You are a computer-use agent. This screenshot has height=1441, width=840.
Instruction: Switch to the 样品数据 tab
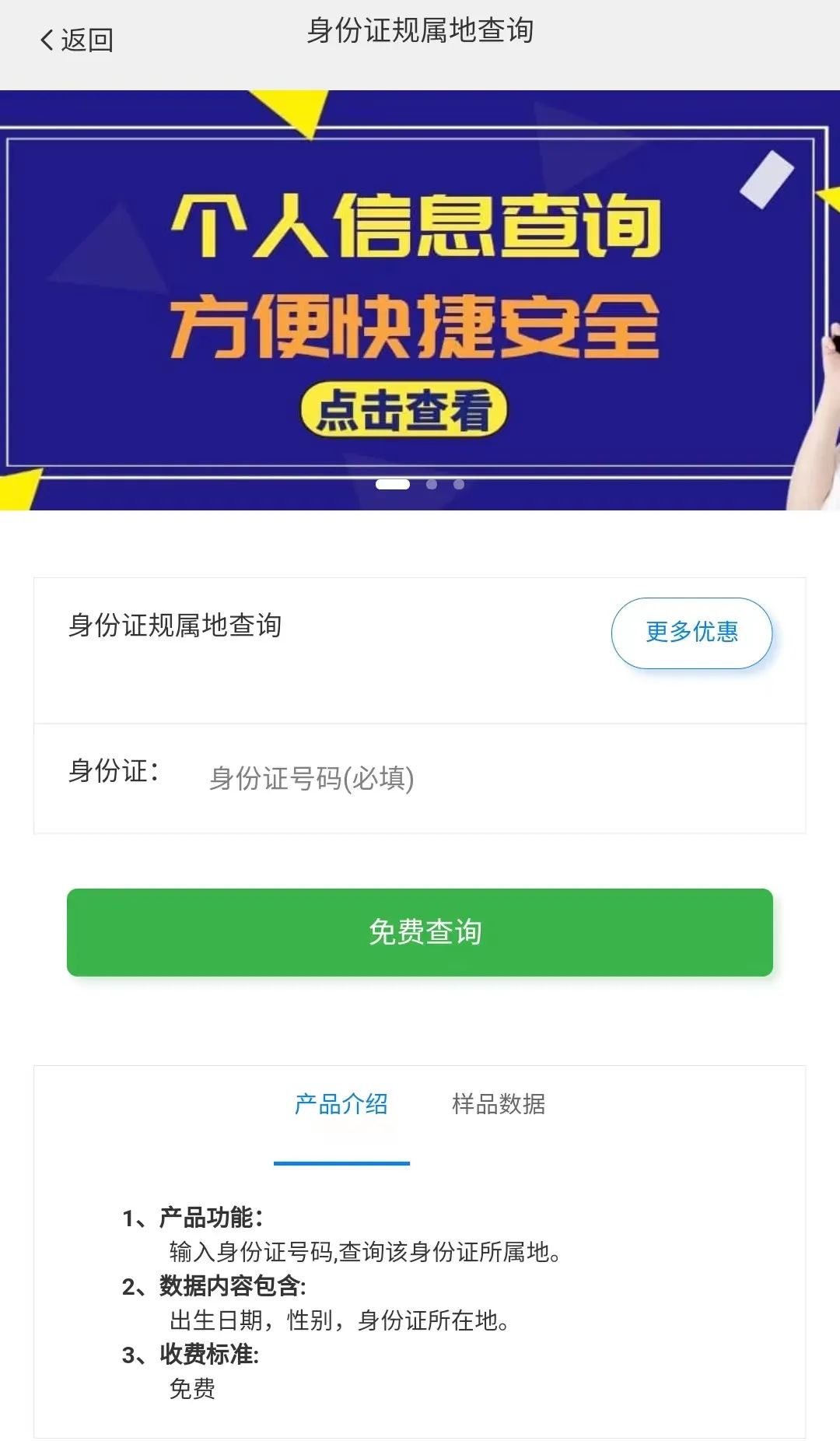tap(500, 1105)
